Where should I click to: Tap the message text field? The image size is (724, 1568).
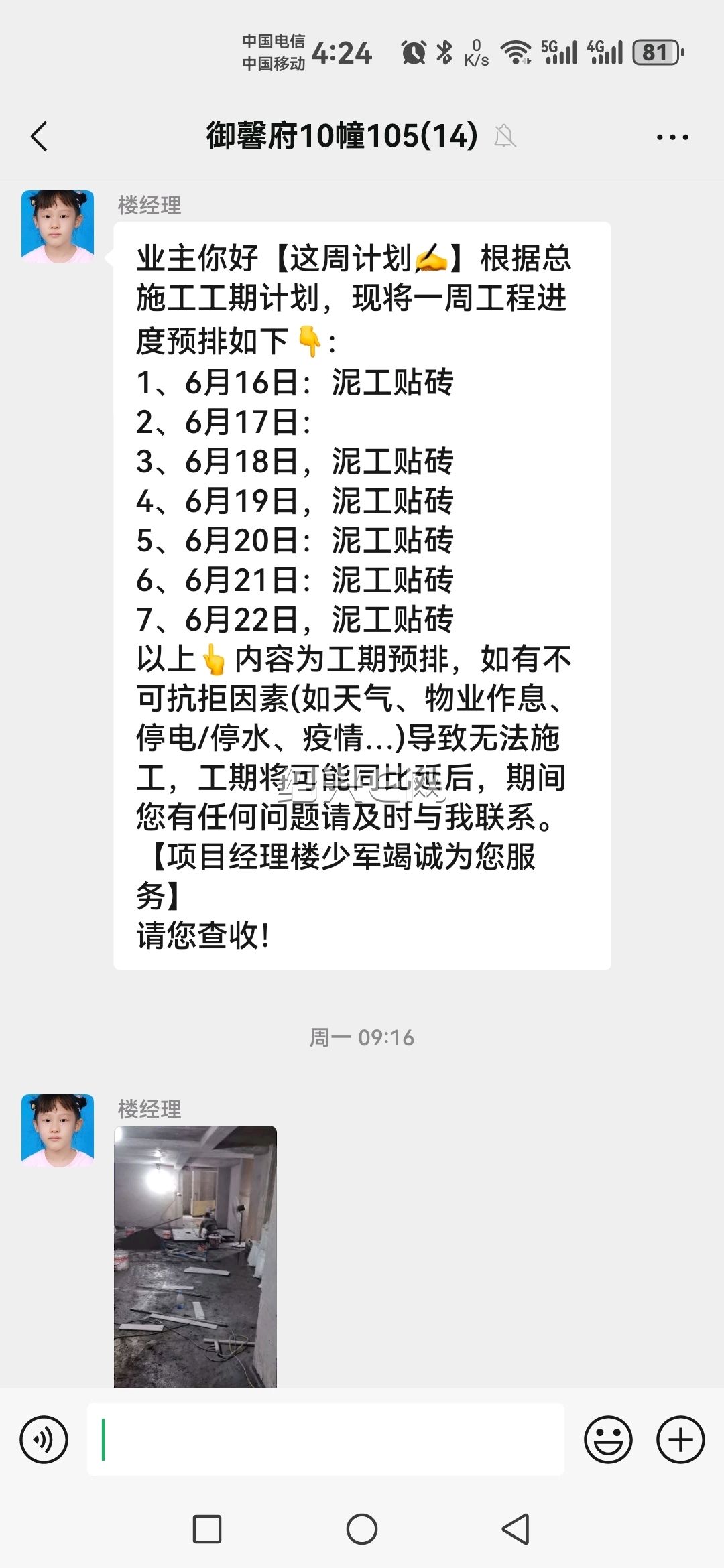pyautogui.click(x=326, y=1439)
